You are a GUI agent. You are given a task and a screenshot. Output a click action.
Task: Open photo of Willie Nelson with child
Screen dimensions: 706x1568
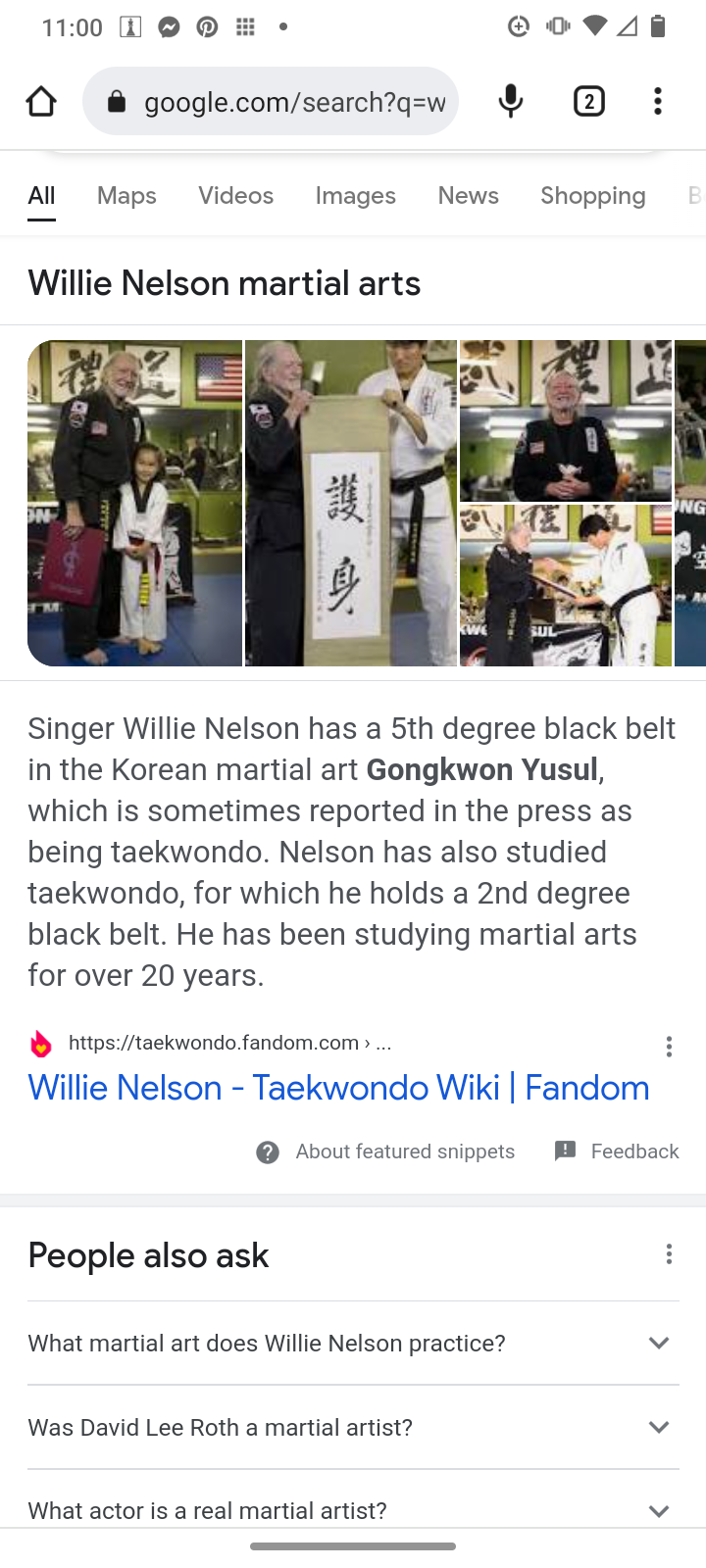coord(134,503)
